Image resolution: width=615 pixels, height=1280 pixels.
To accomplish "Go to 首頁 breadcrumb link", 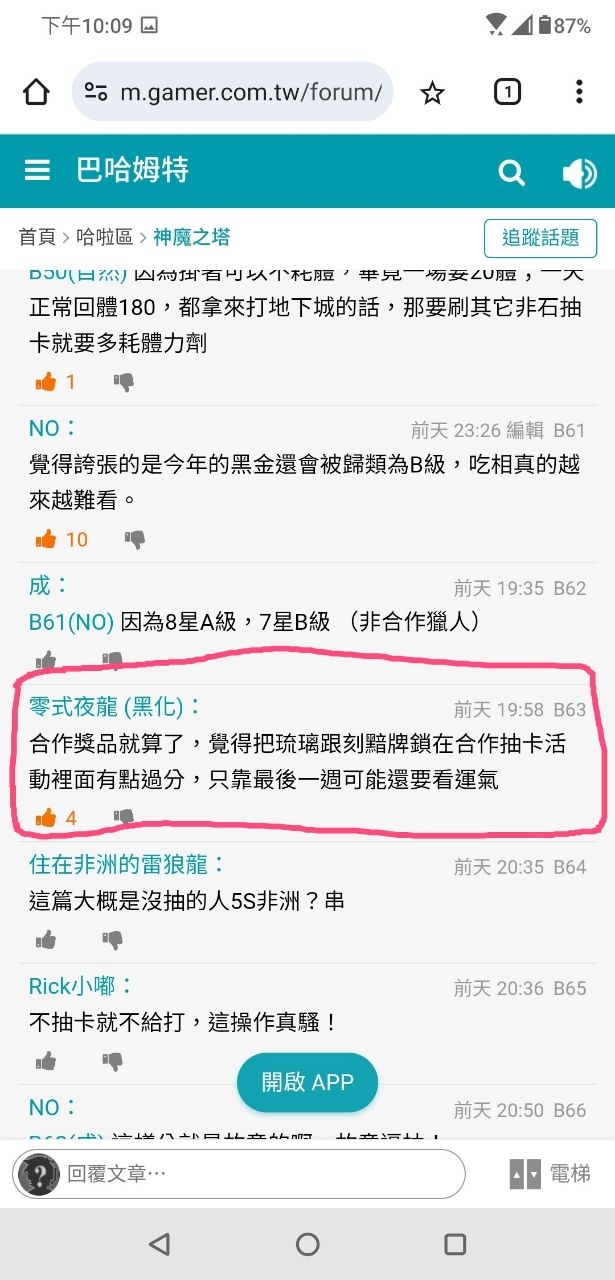I will click(37, 237).
